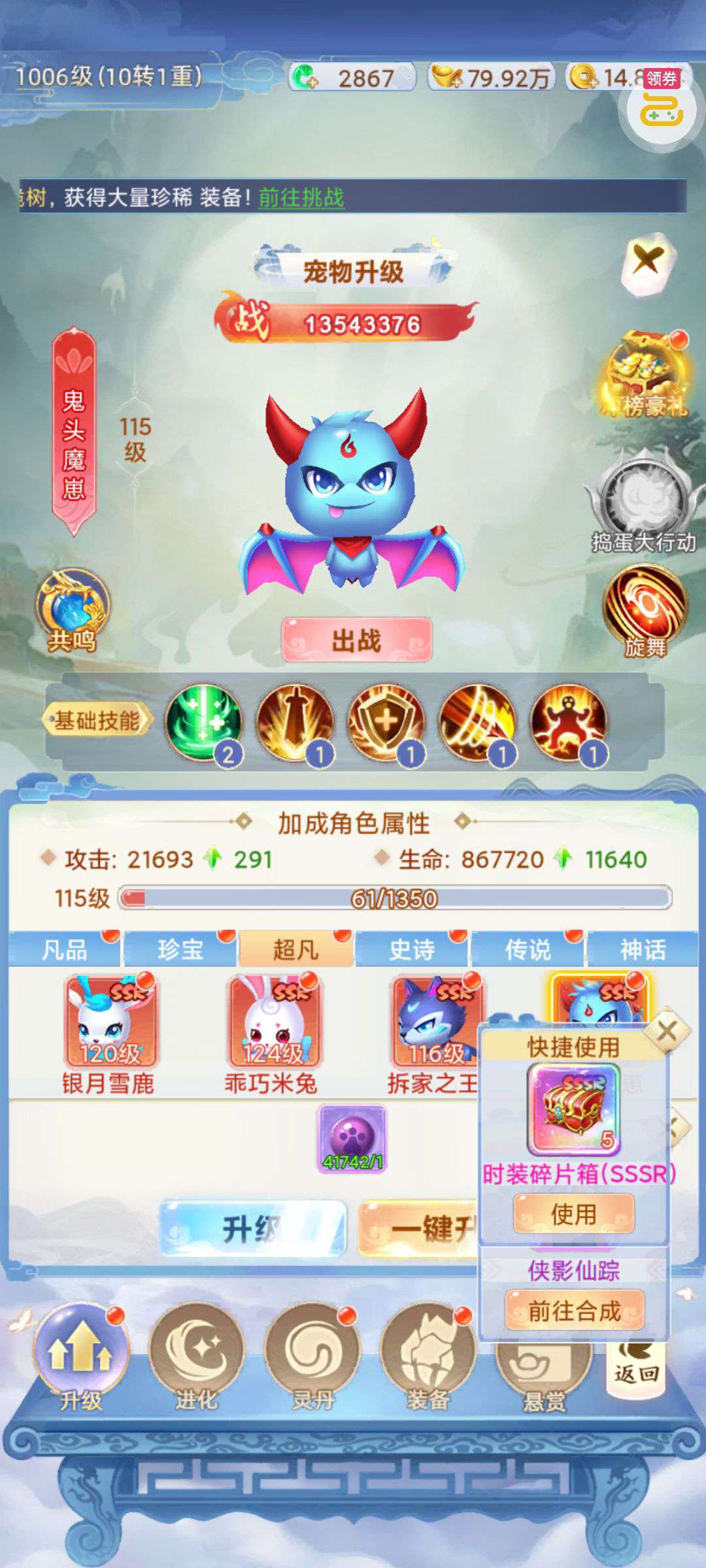This screenshot has width=706, height=1568.
Task: Send the pet into battle with 出战
Action: click(x=357, y=640)
